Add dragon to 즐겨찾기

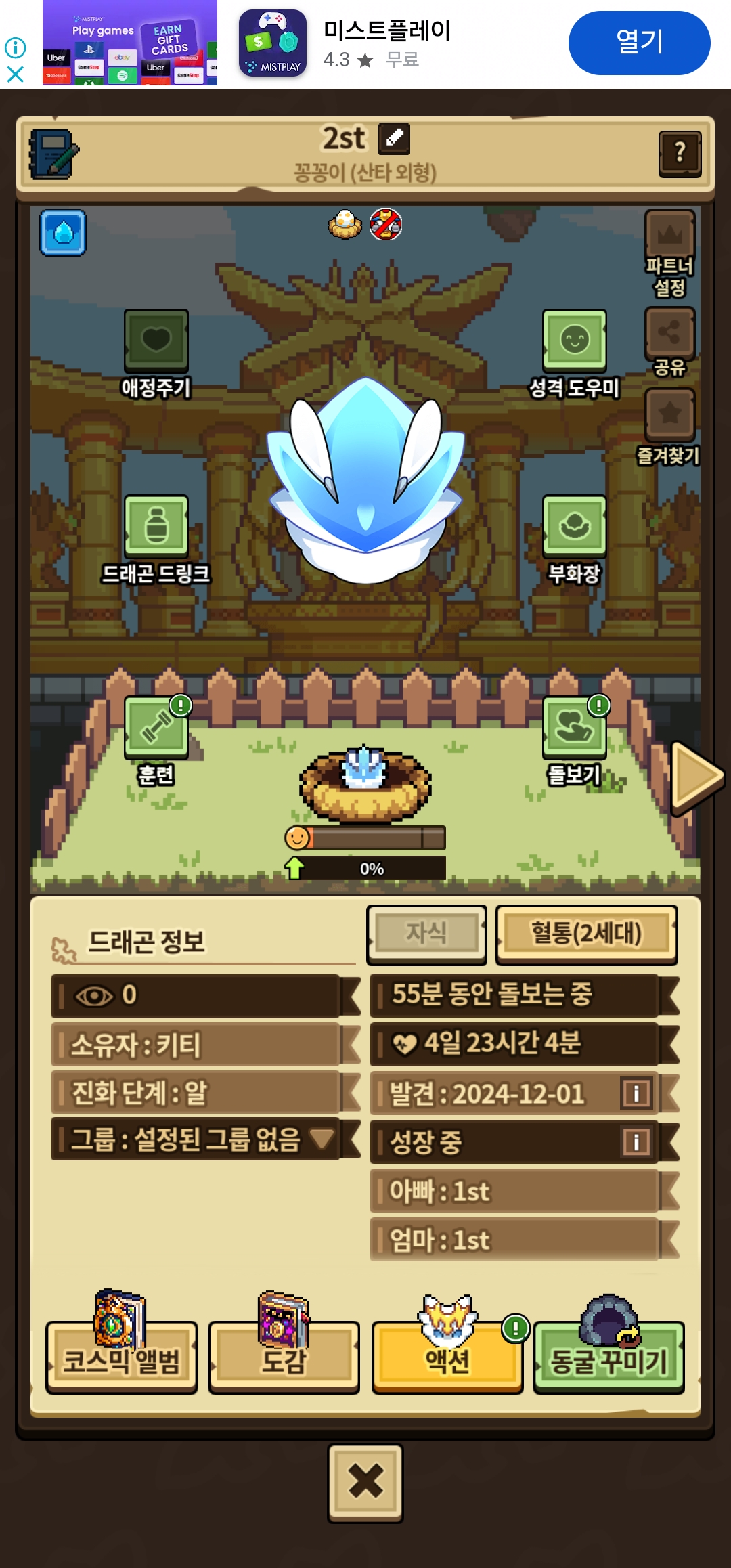tap(669, 414)
